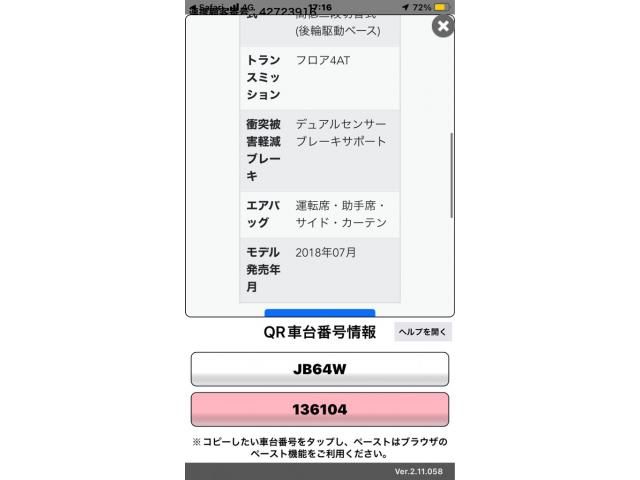640x480 pixels.
Task: Copy the chassis number 136104
Action: click(x=320, y=409)
